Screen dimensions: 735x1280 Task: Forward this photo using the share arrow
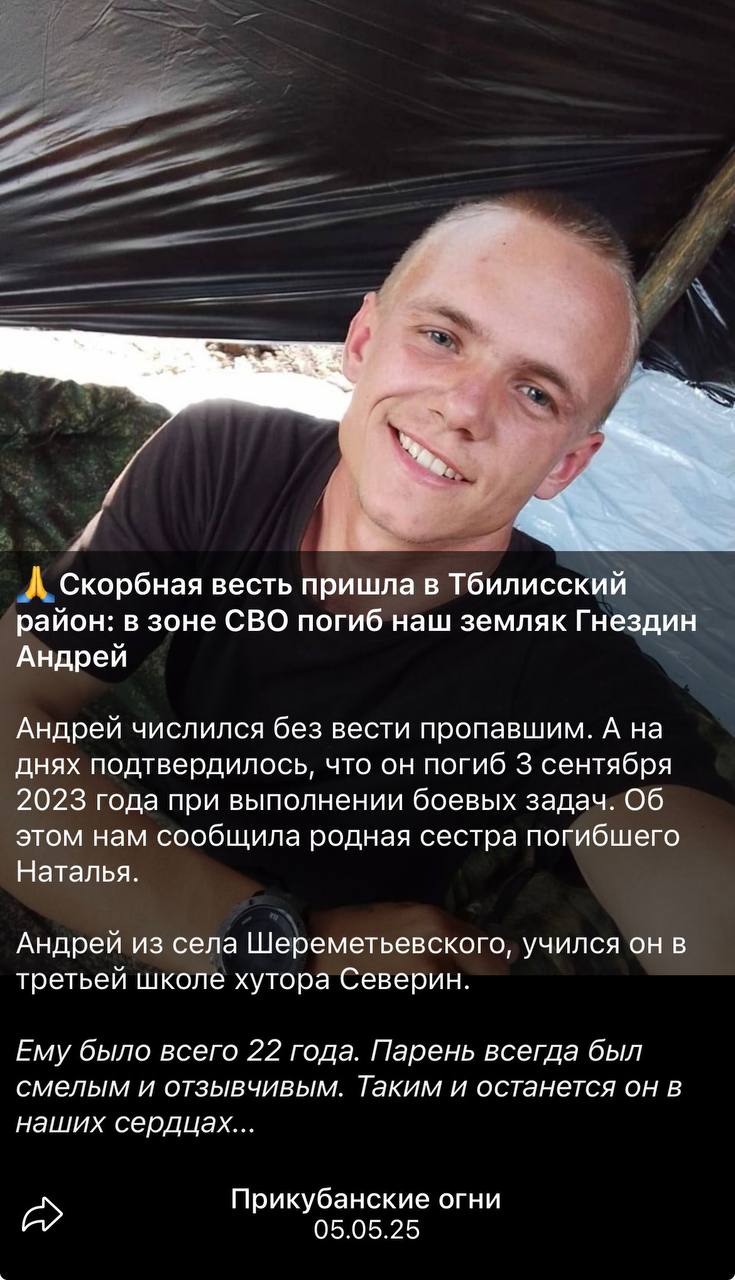click(x=42, y=1214)
